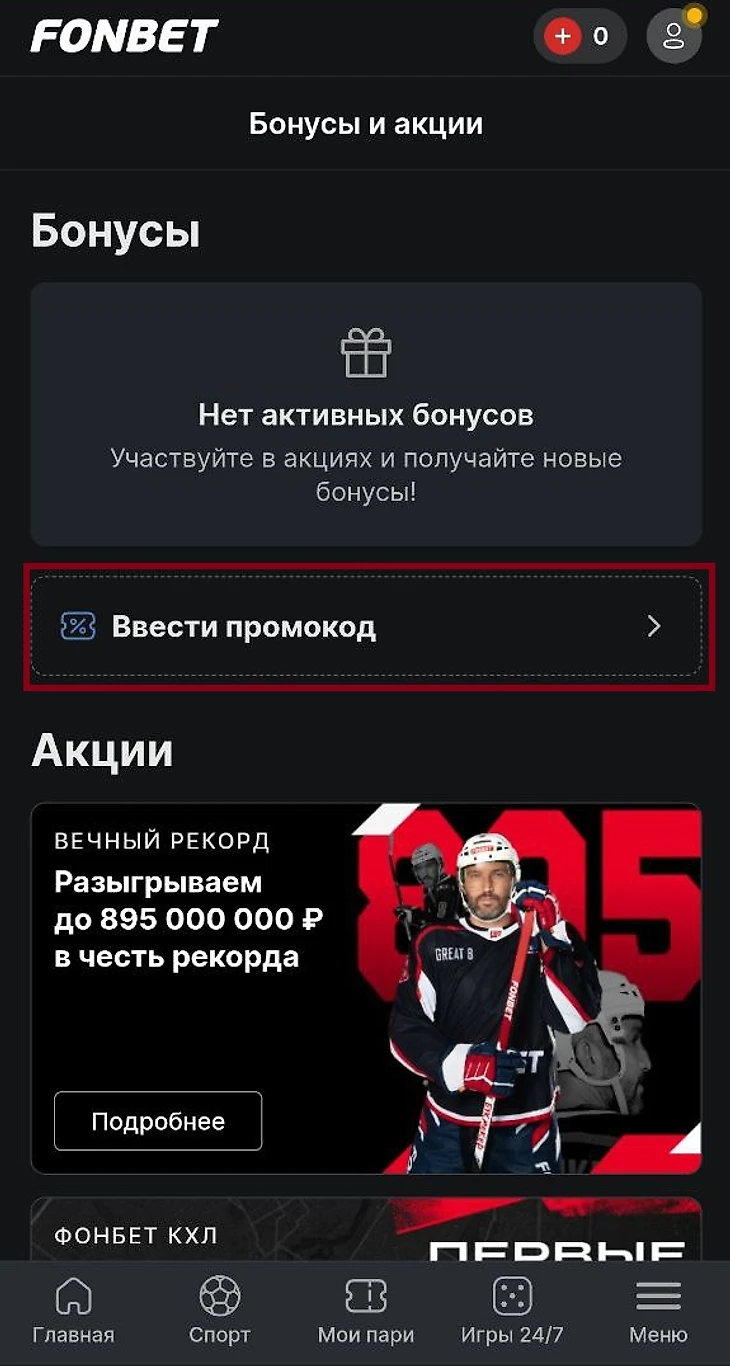This screenshot has height=1366, width=730.
Task: Open the user profile icon
Action: click(673, 37)
